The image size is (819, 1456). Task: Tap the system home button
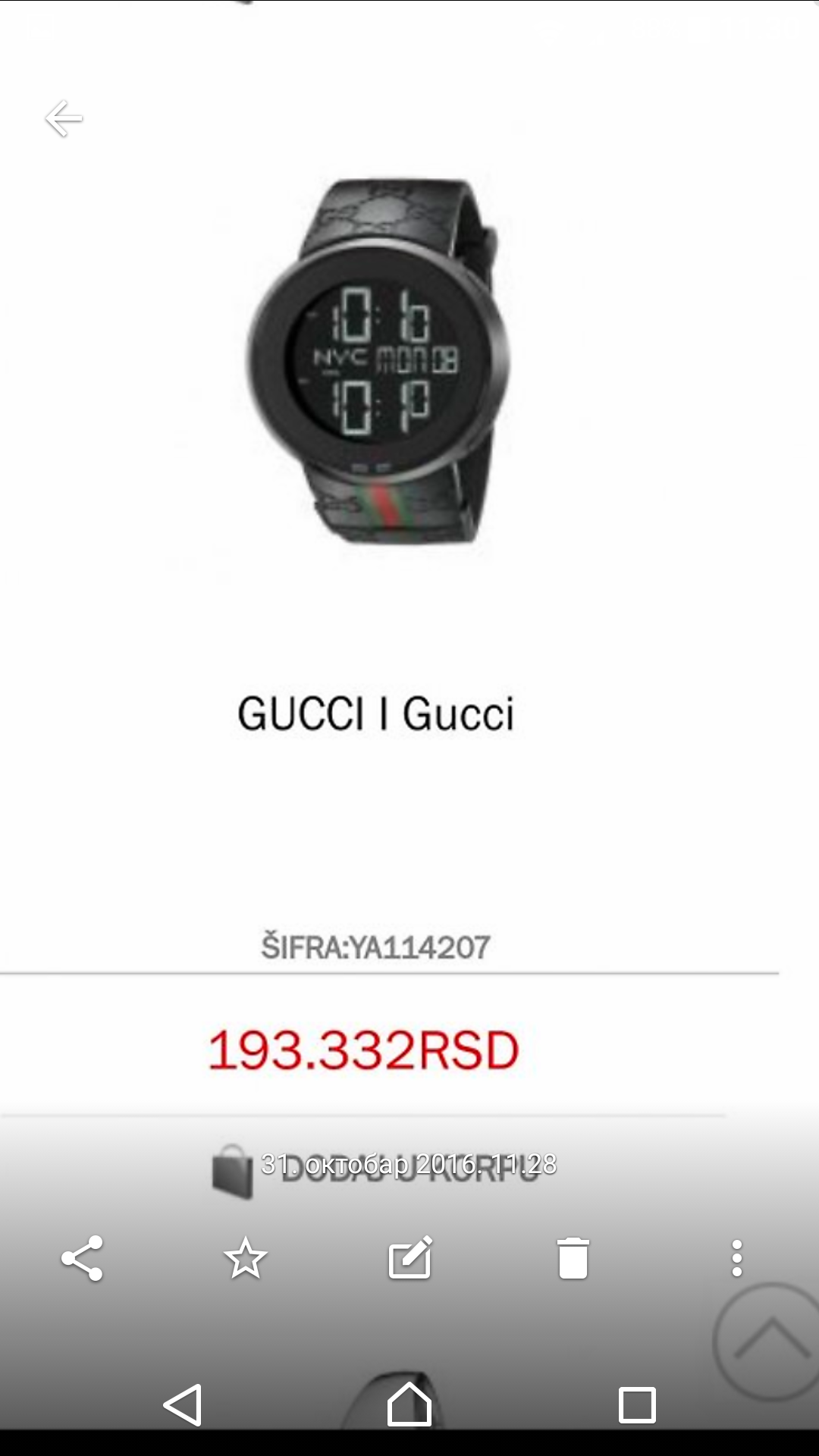pyautogui.click(x=409, y=1404)
